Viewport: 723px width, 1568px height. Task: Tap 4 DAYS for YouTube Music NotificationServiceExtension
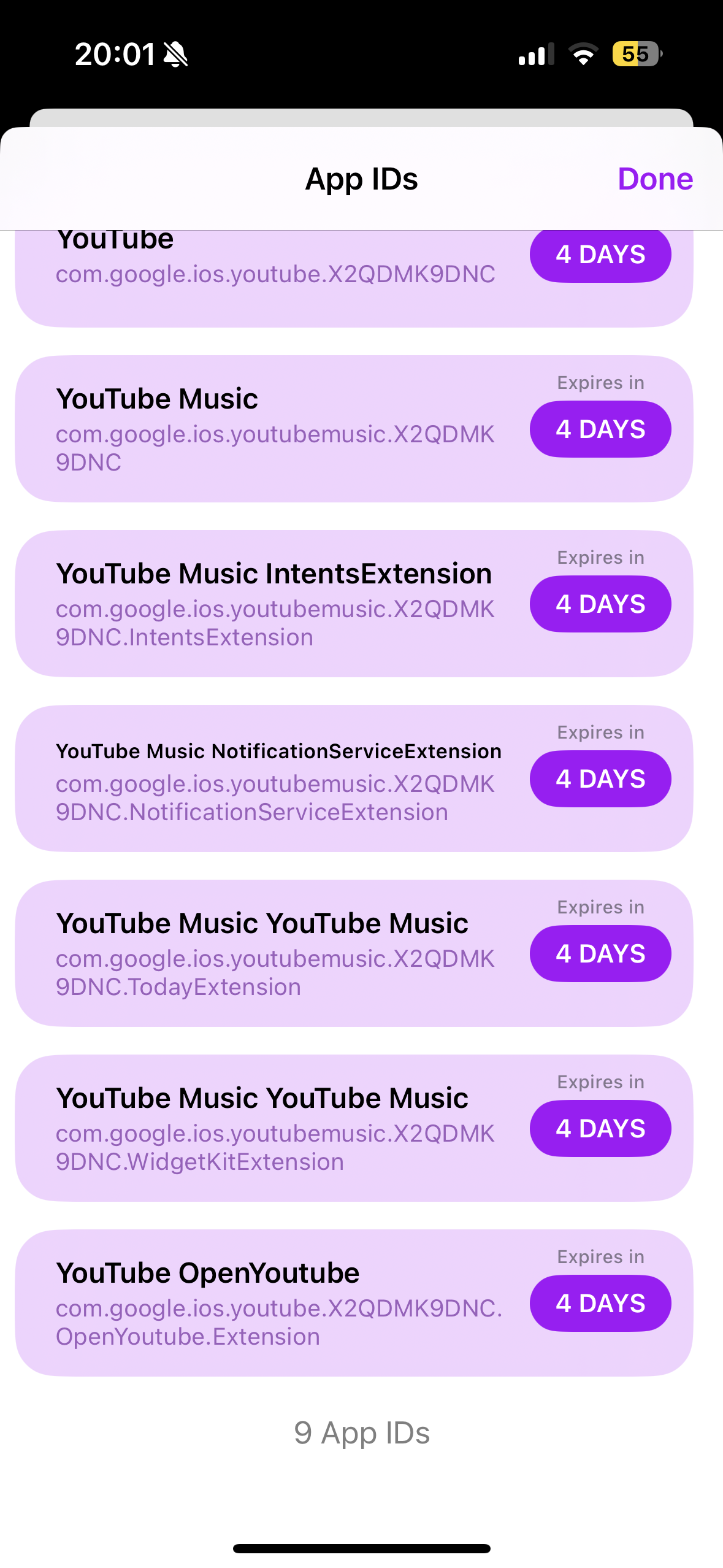tap(600, 778)
